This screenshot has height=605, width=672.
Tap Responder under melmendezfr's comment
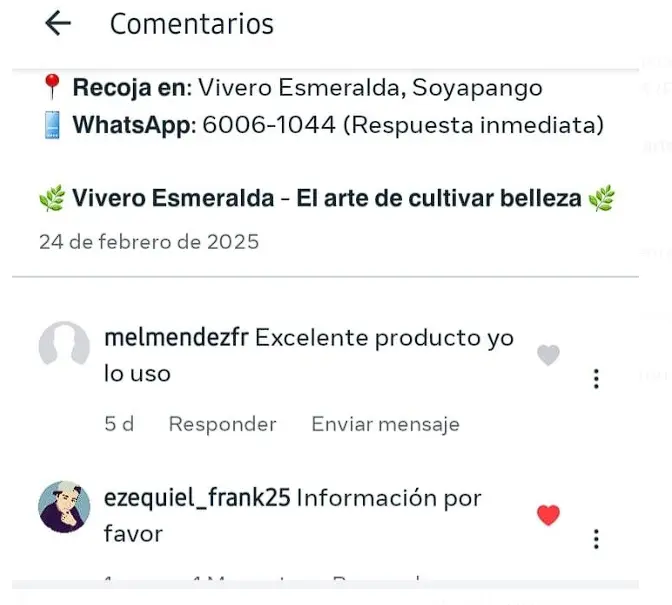pos(222,424)
